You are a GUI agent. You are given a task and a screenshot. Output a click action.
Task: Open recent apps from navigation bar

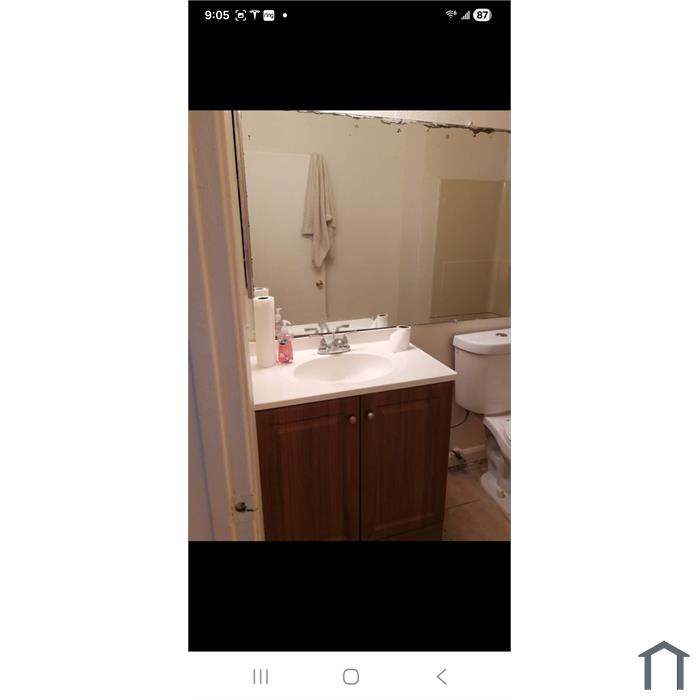(x=261, y=677)
